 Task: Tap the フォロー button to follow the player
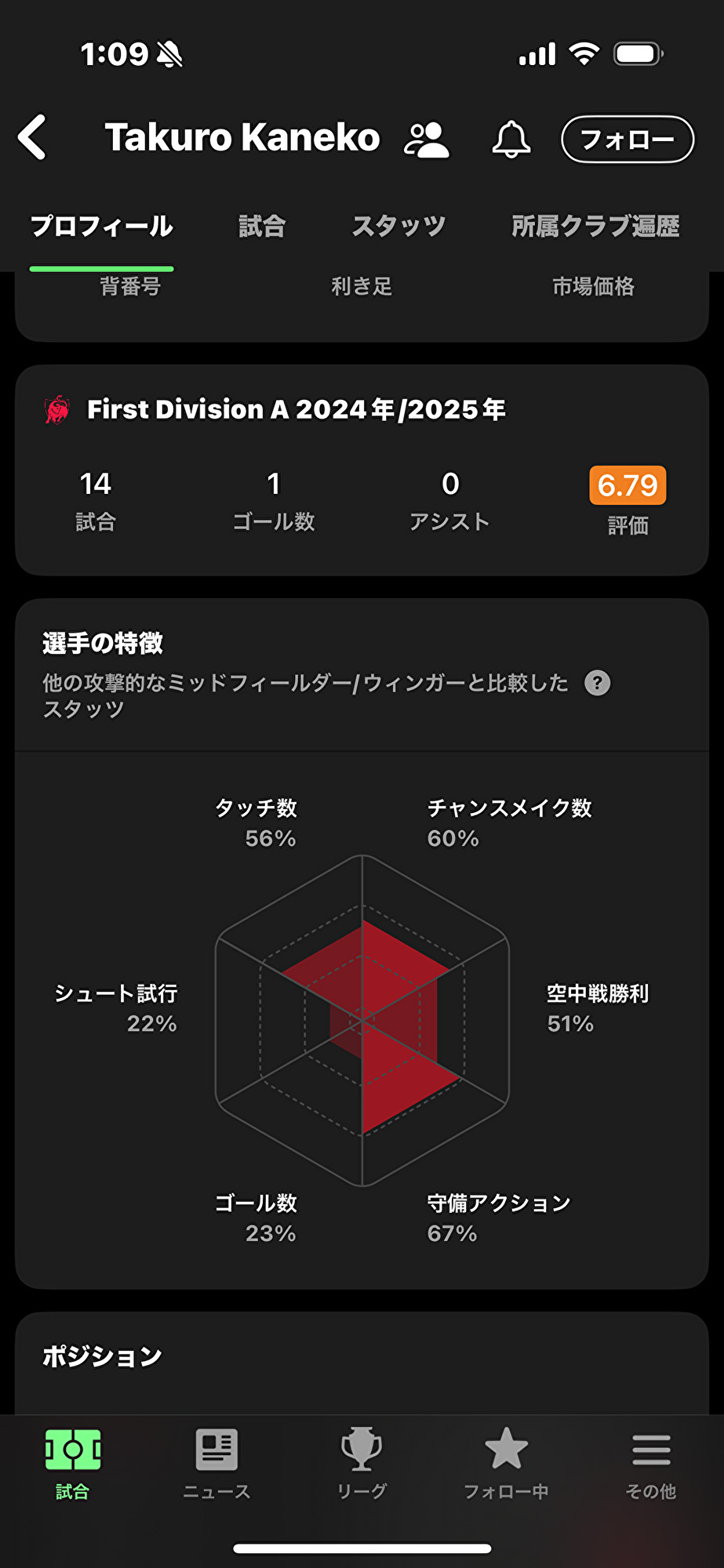pos(627,140)
